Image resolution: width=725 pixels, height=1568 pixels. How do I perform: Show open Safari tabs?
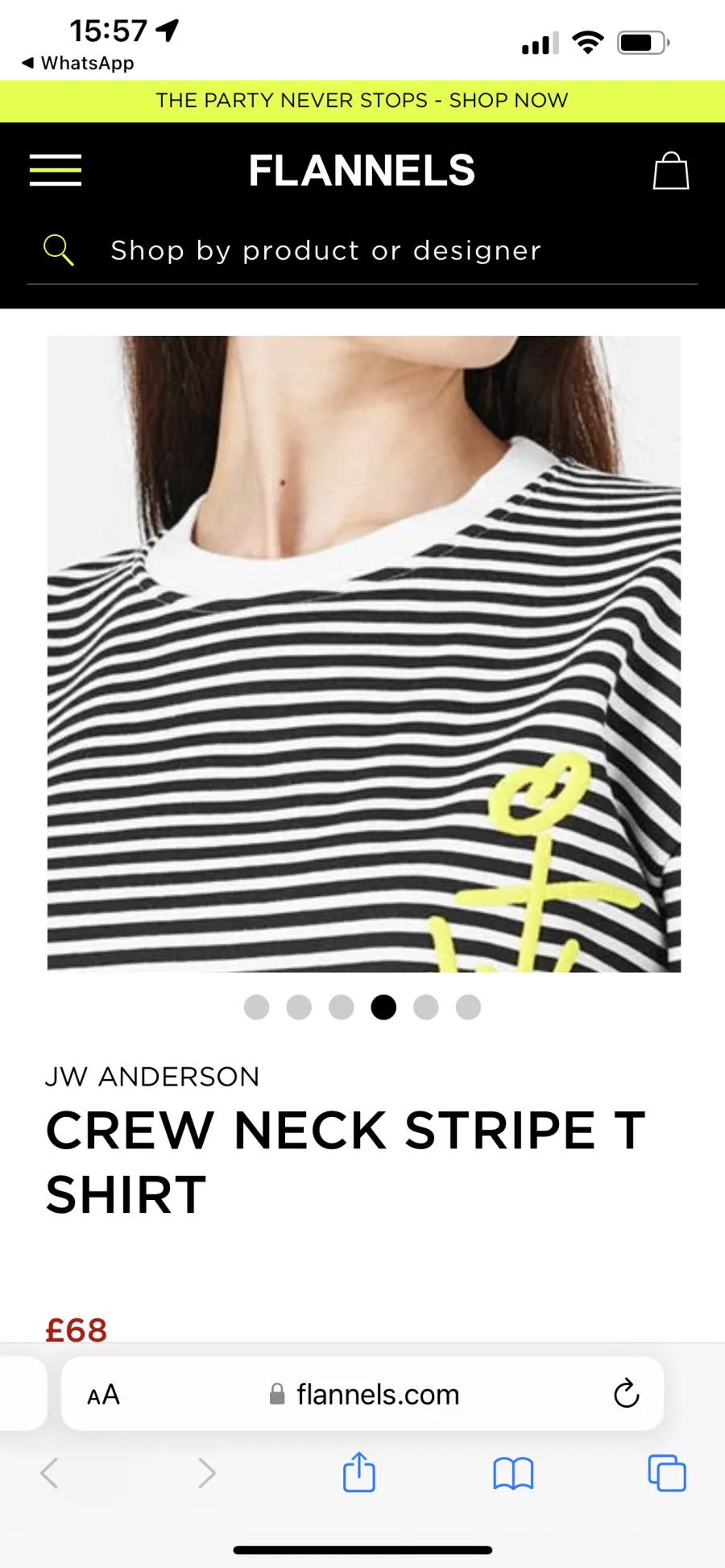click(x=667, y=1473)
